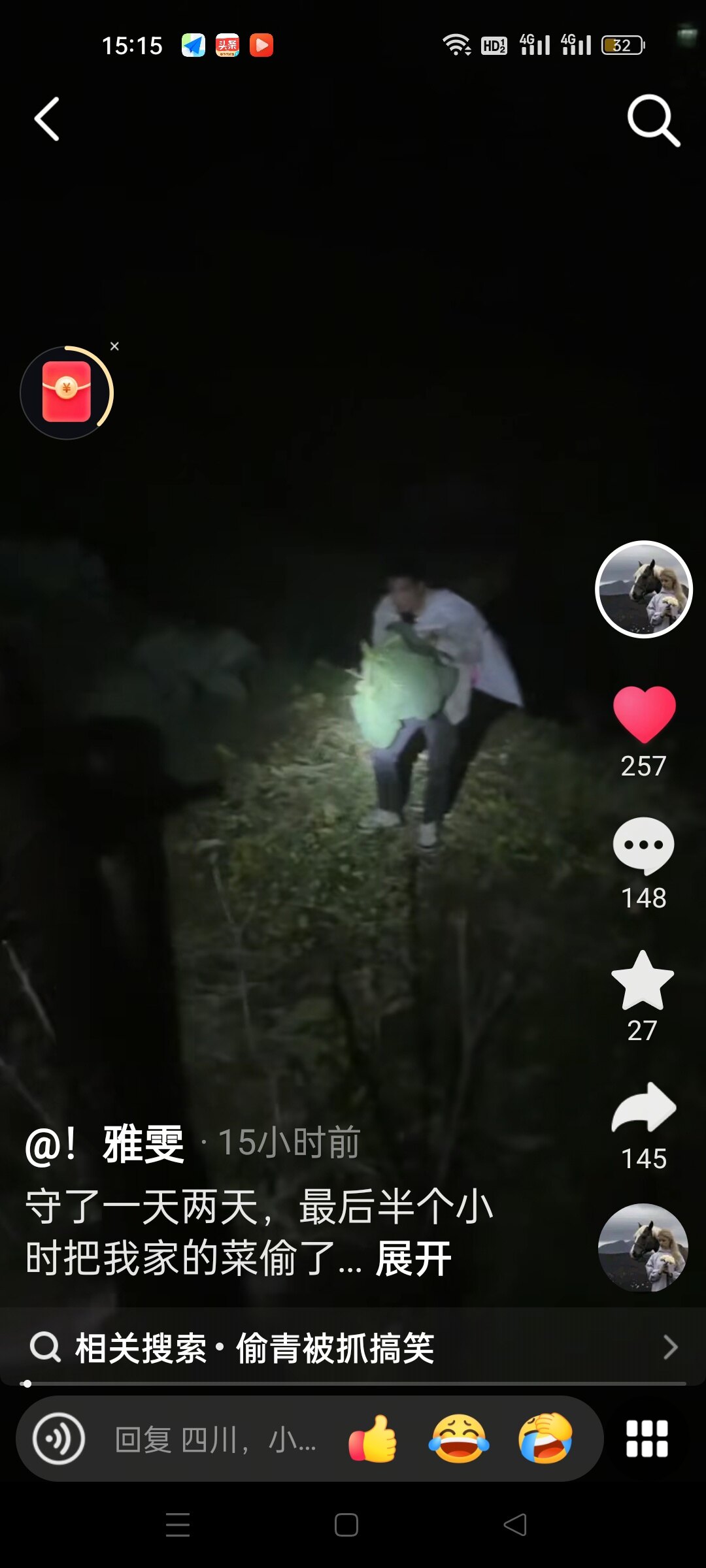Tap the voice icon in the reply bar
This screenshot has width=706, height=1568.
click(x=59, y=1439)
